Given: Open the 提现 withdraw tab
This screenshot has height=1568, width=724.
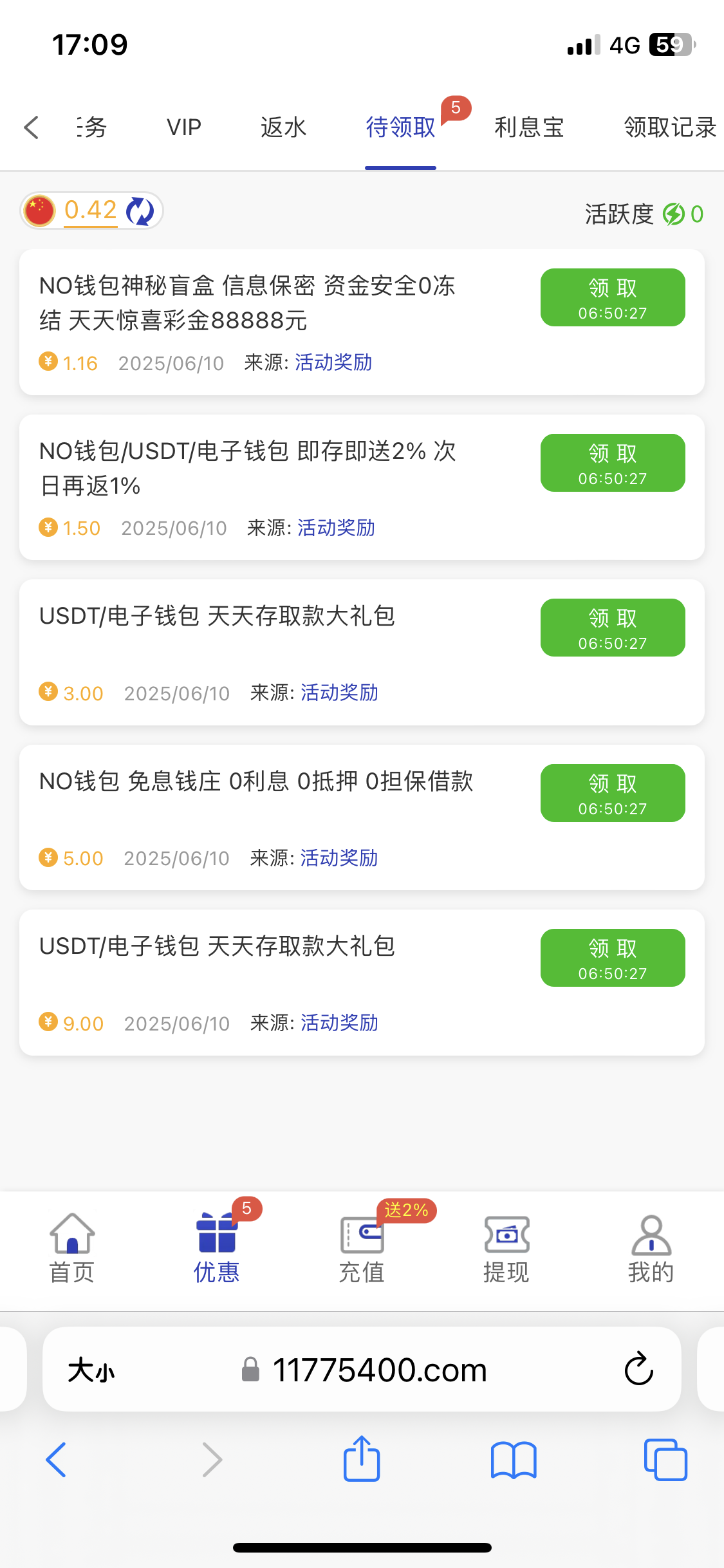Looking at the screenshot, I should coord(506,1249).
